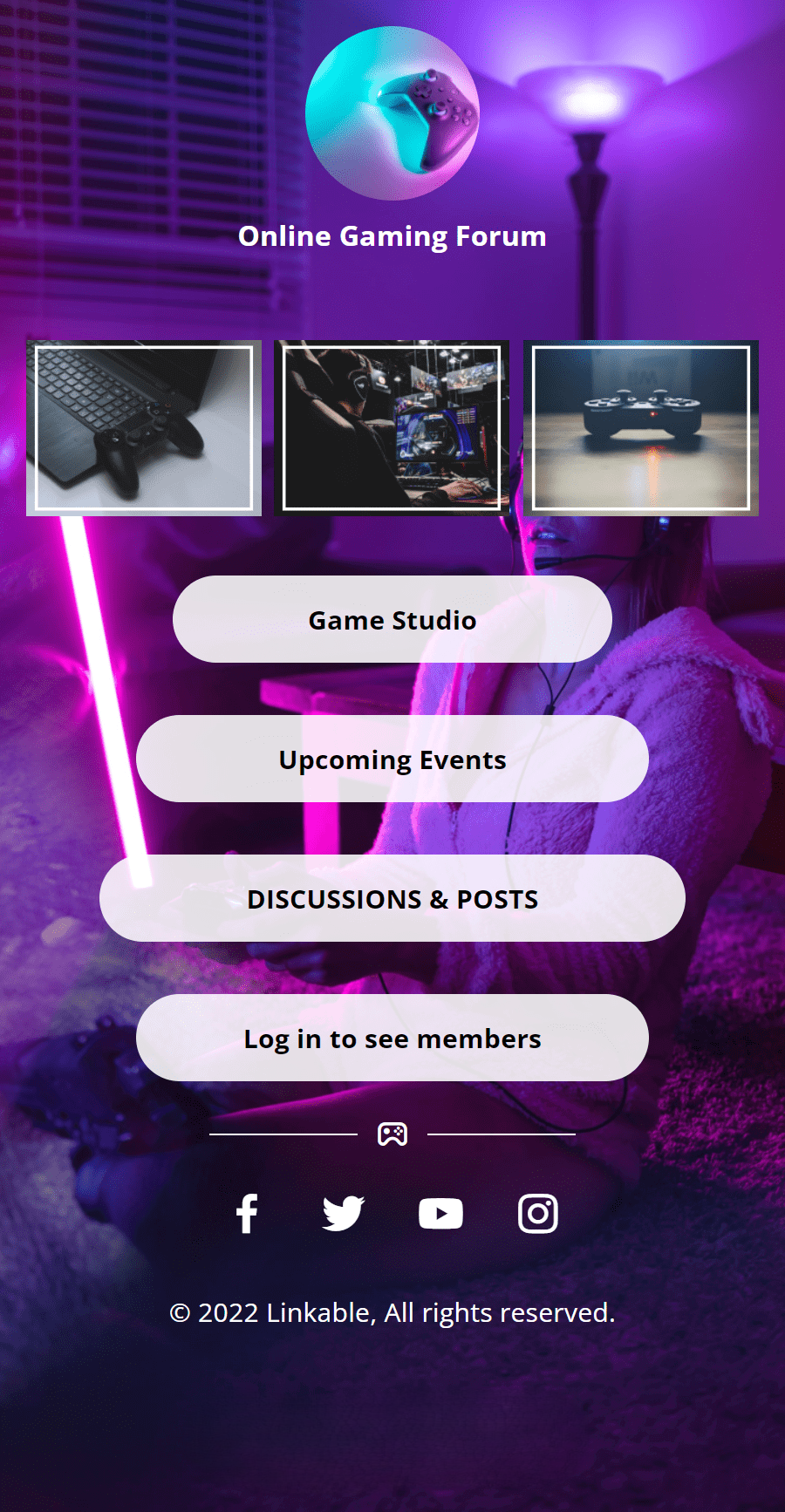Visit the Instagram profile
The image size is (785, 1512).
(538, 1213)
